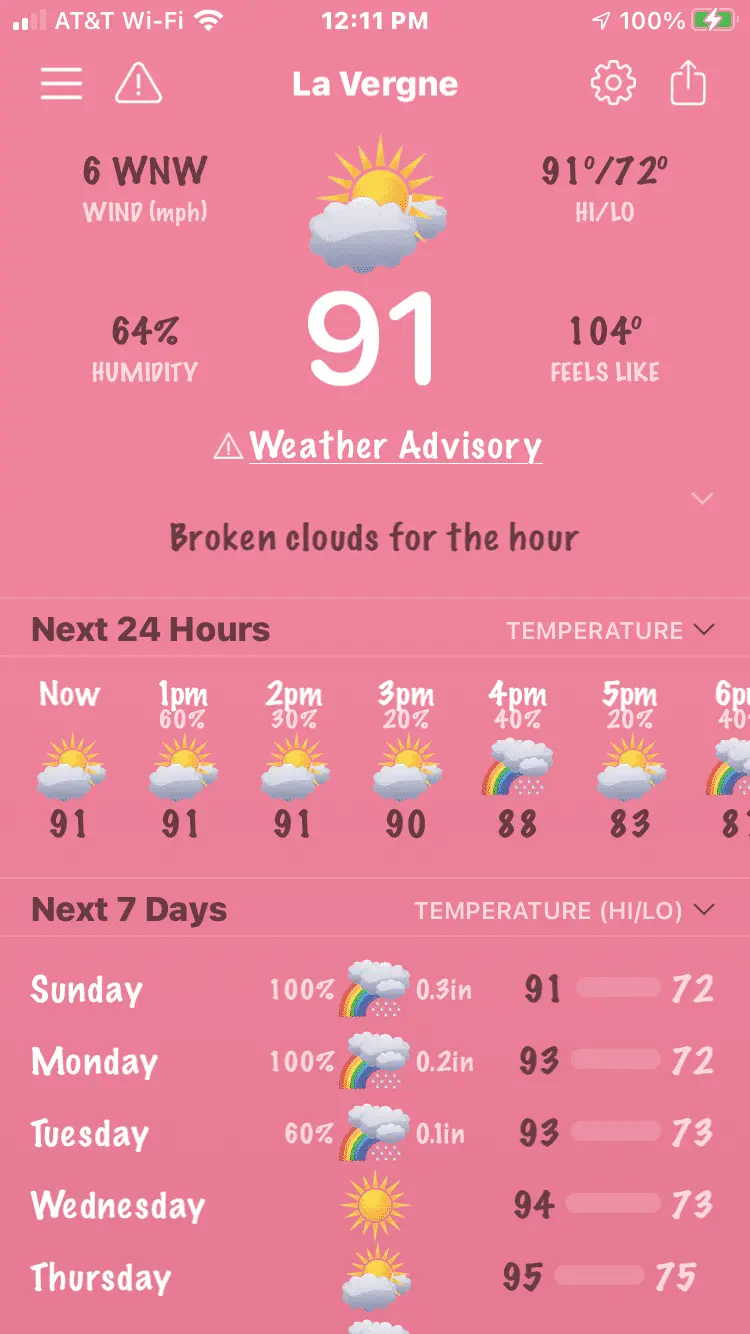View Monday's forecast details
The image size is (750, 1334).
374,1062
